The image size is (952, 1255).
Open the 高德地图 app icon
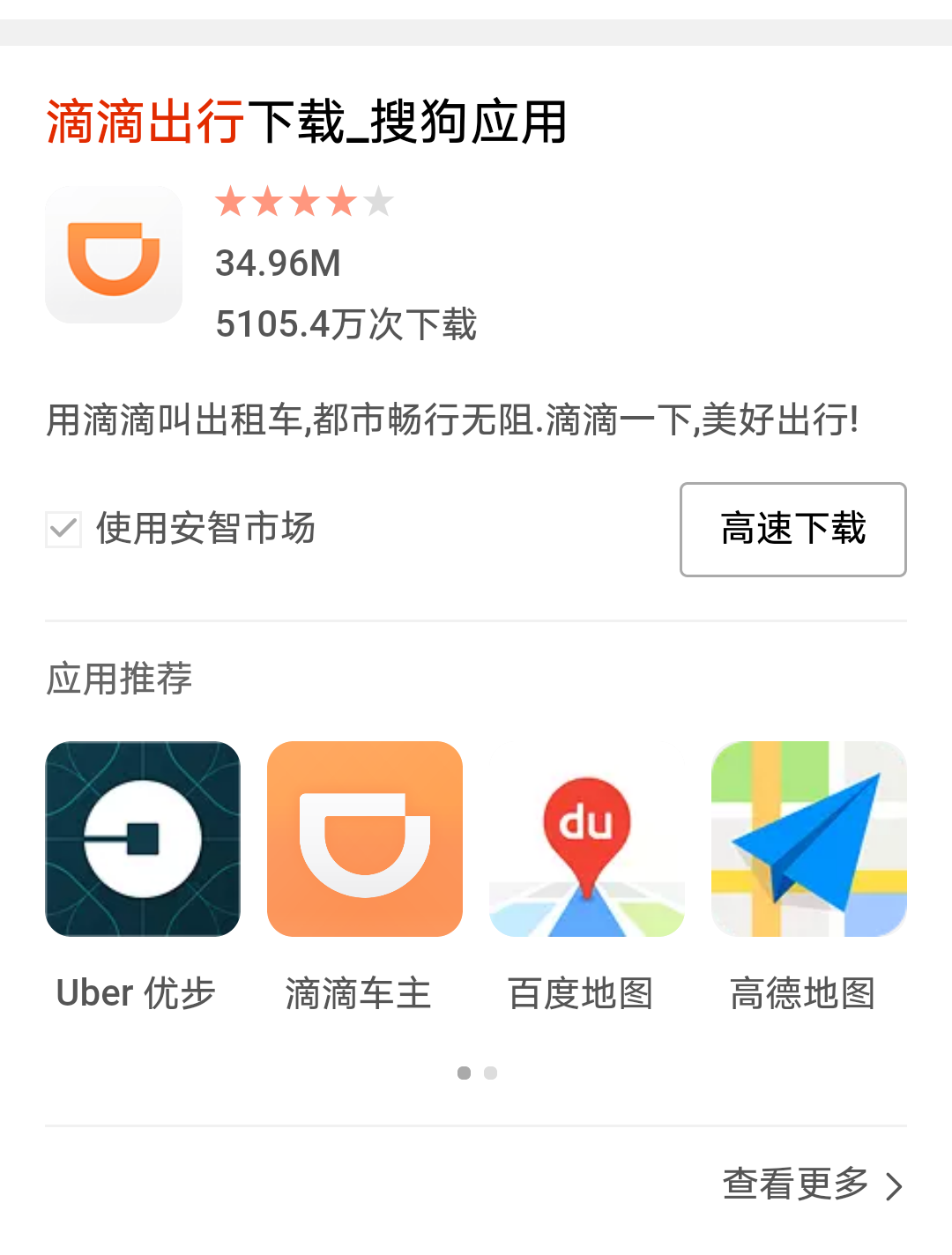(x=808, y=839)
